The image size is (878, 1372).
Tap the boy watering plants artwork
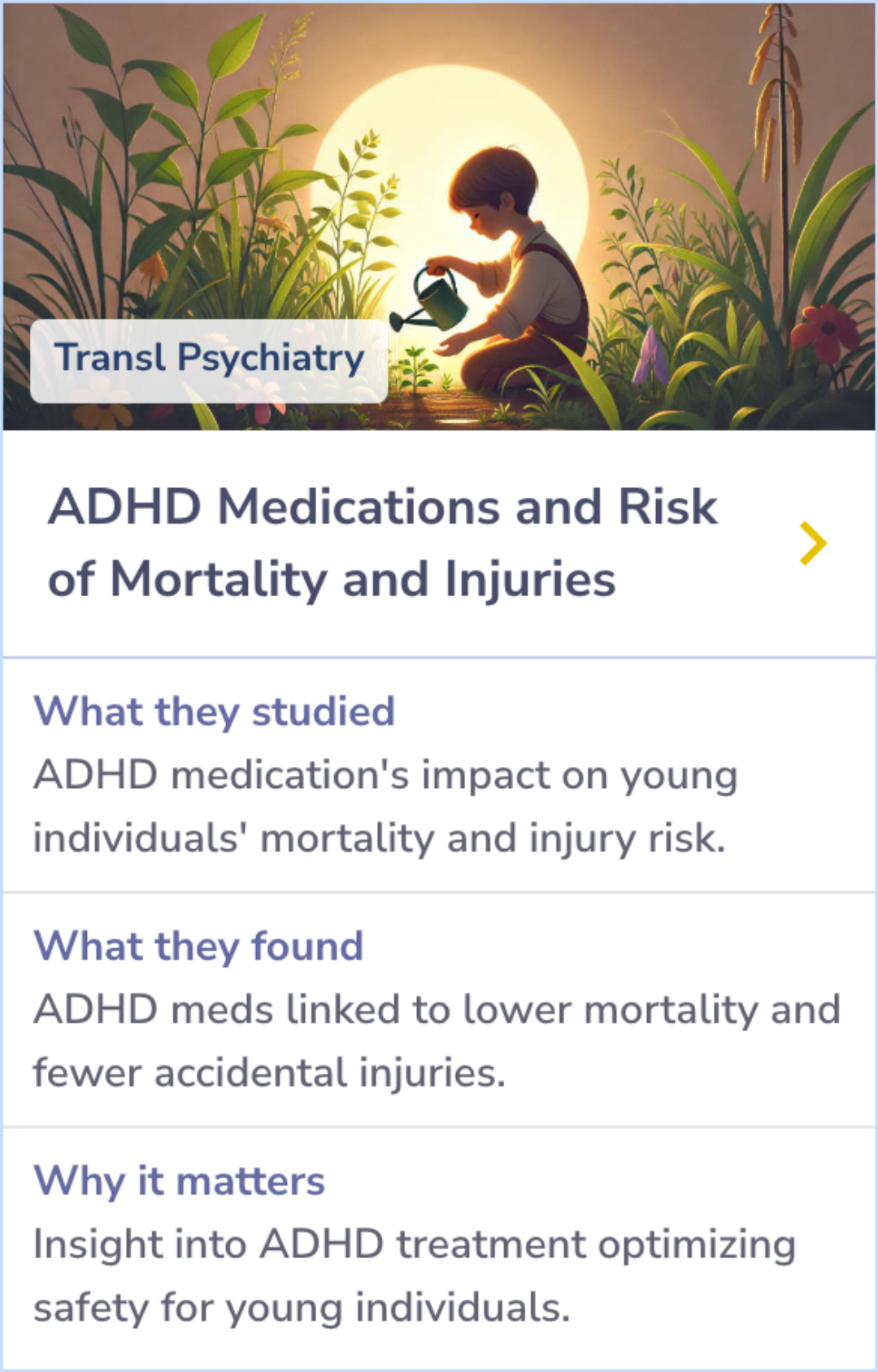[x=504, y=244]
